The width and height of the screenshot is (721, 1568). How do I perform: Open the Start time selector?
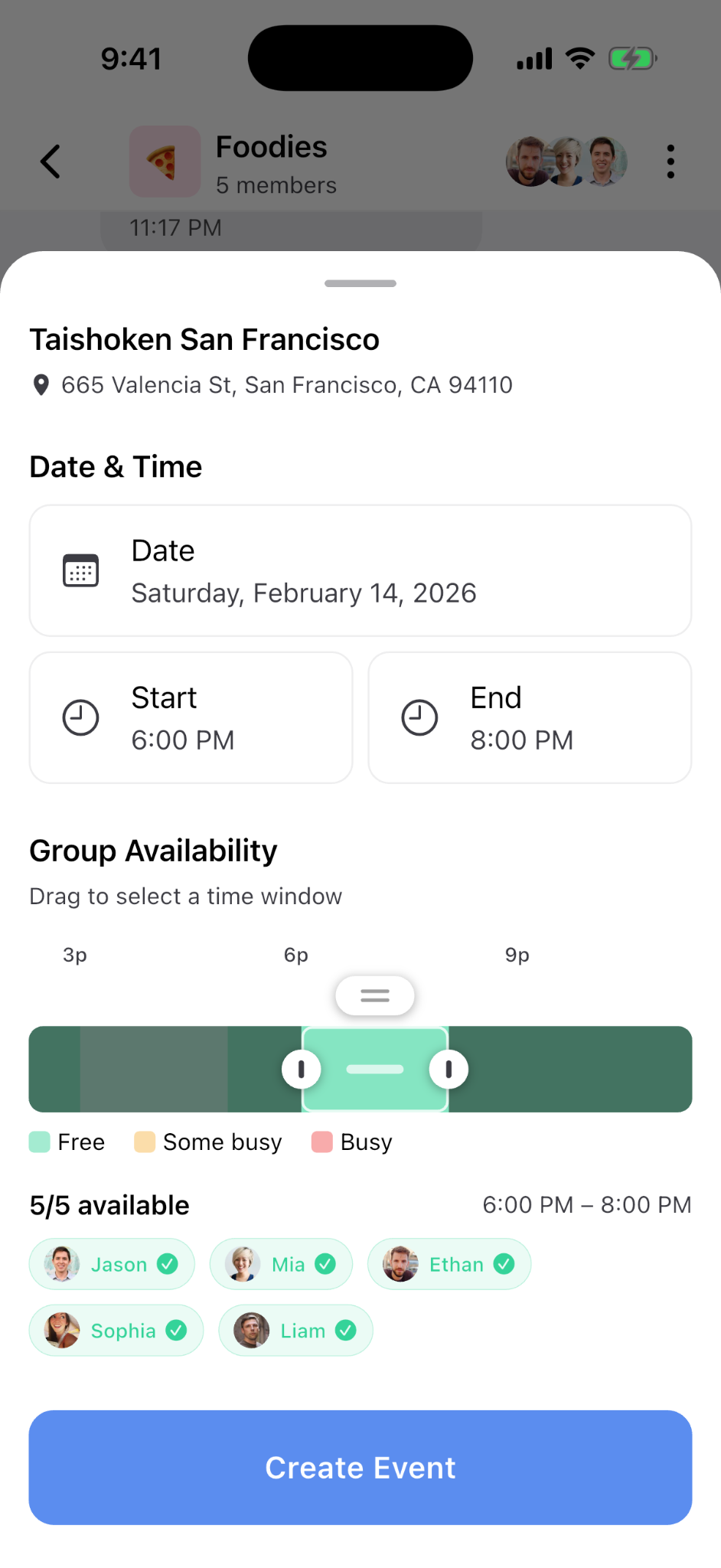[x=191, y=717]
